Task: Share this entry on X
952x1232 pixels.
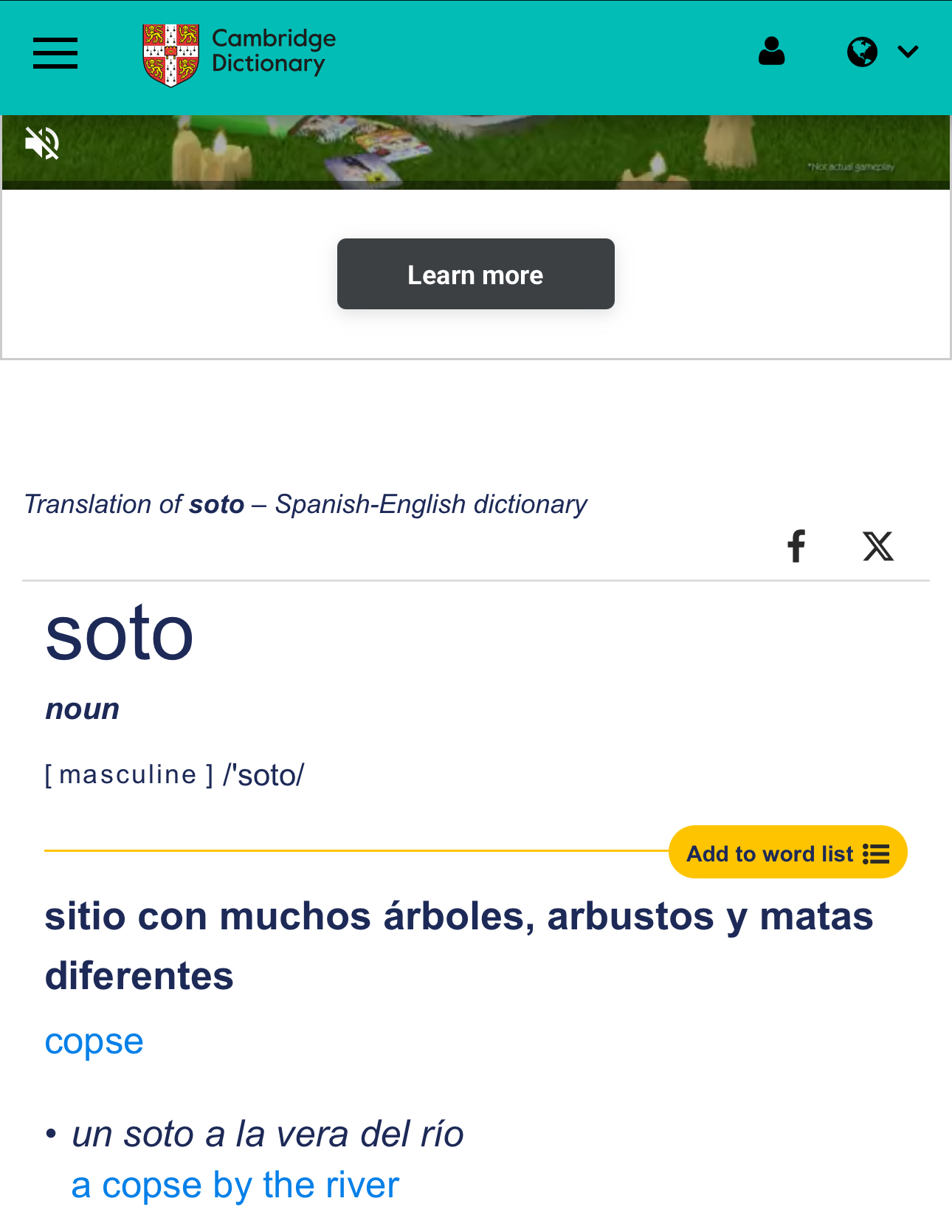Action: [x=877, y=546]
